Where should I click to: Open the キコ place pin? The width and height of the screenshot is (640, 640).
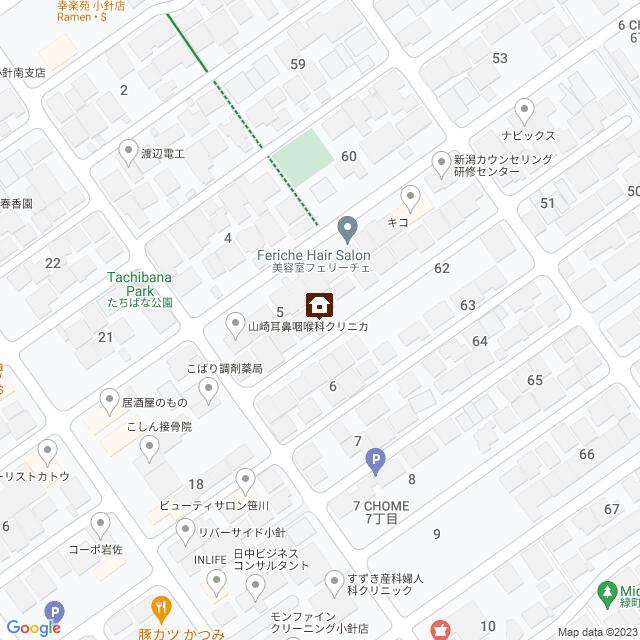(410, 197)
